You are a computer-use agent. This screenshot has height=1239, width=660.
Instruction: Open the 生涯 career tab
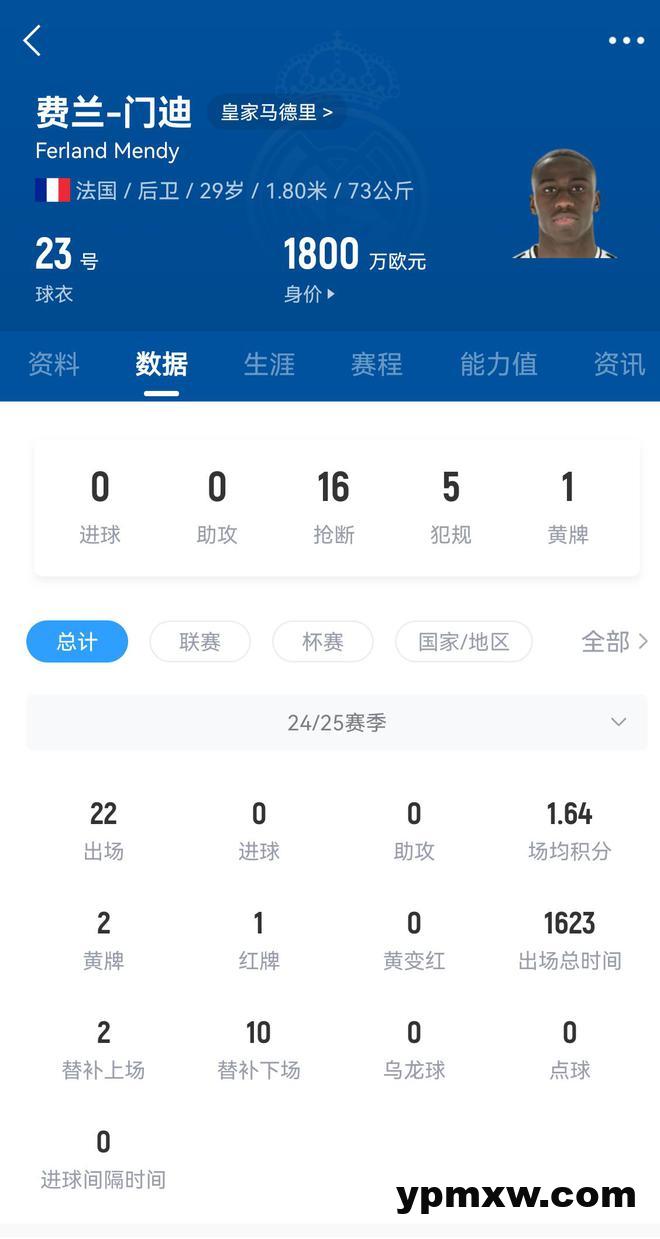pyautogui.click(x=269, y=364)
